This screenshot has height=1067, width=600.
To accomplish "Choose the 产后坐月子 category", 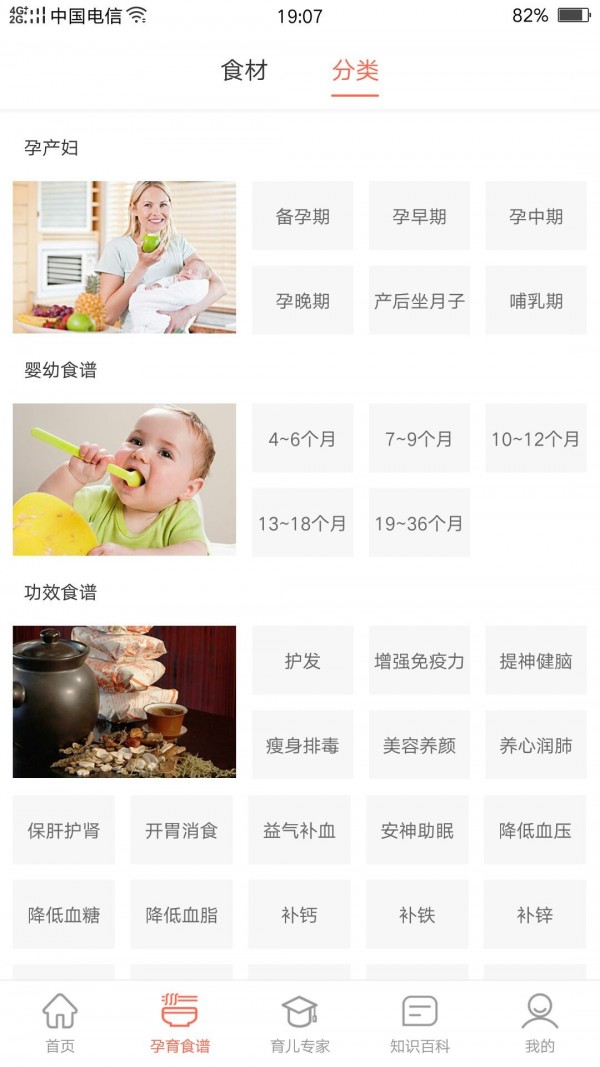I will click(419, 300).
